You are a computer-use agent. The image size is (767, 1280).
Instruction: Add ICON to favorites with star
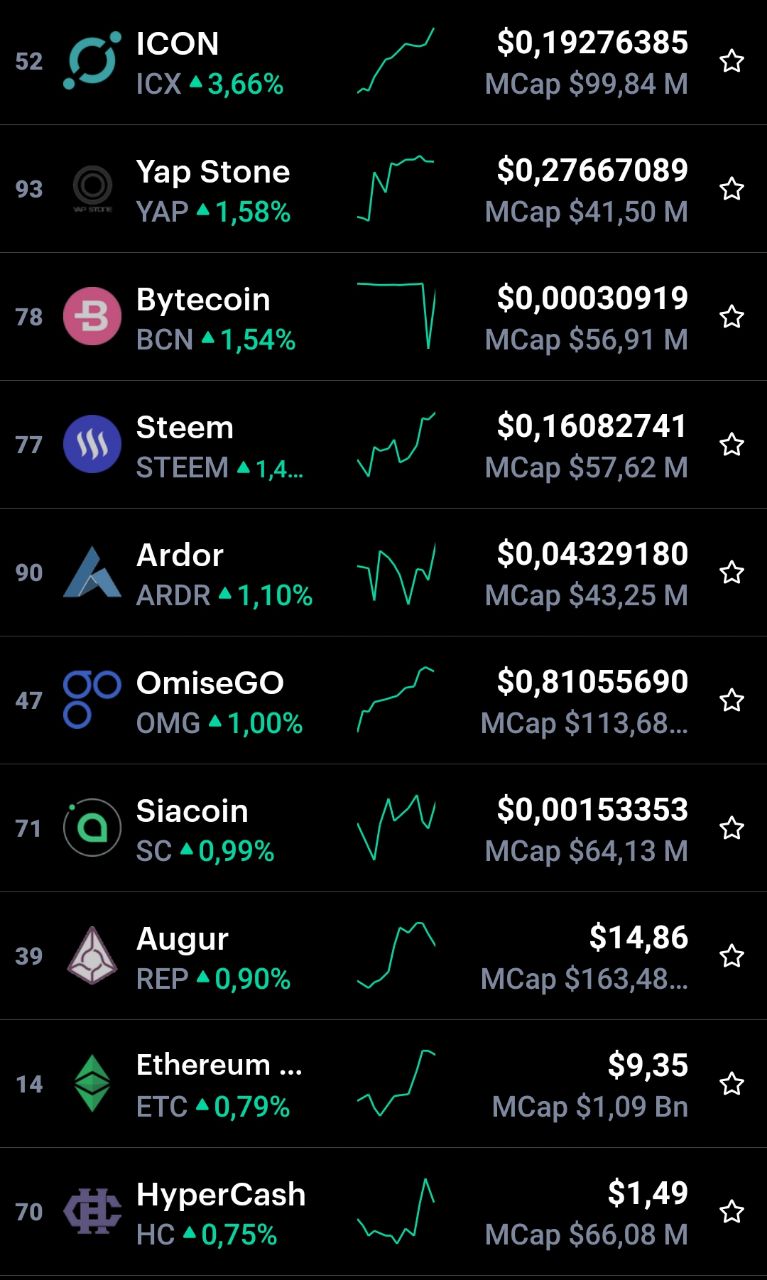click(x=732, y=62)
